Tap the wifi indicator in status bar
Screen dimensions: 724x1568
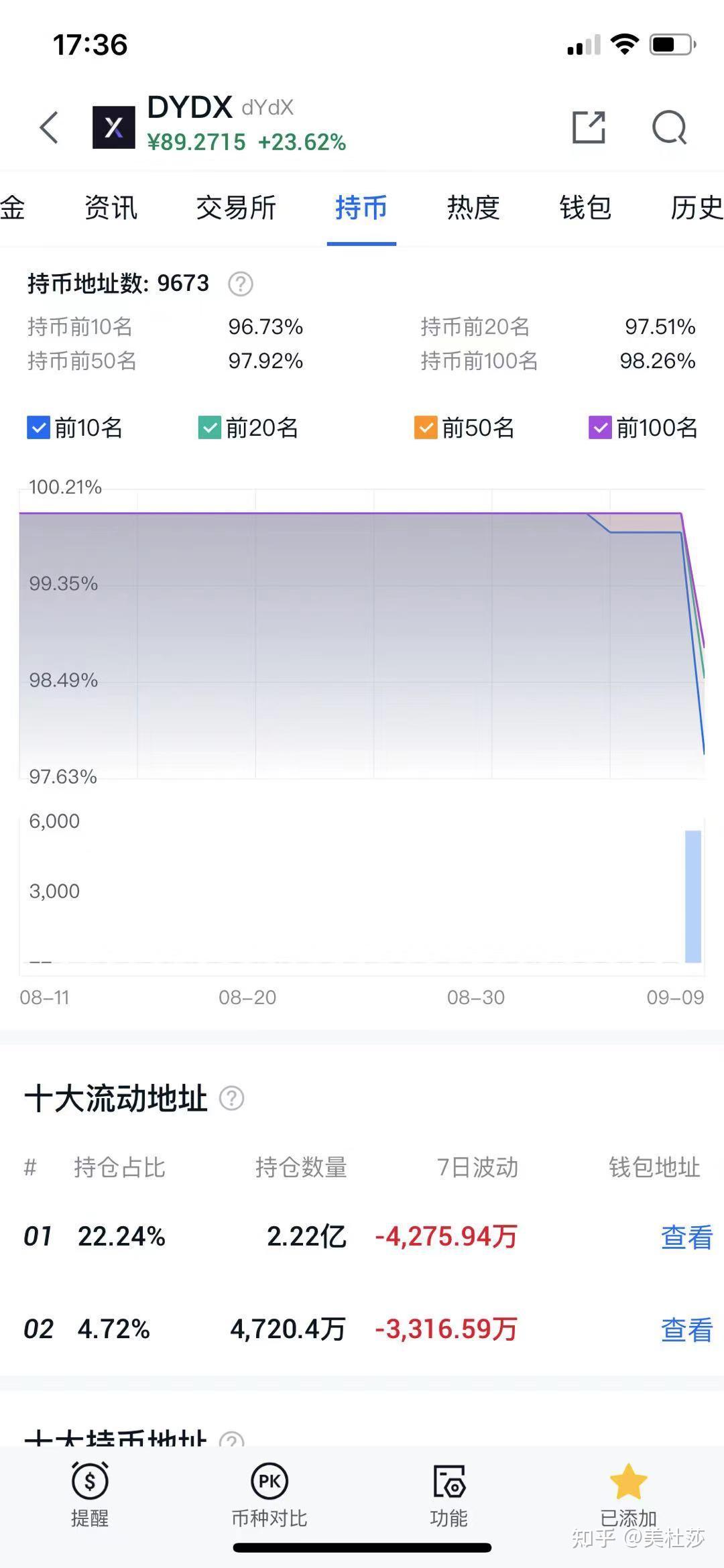(624, 44)
